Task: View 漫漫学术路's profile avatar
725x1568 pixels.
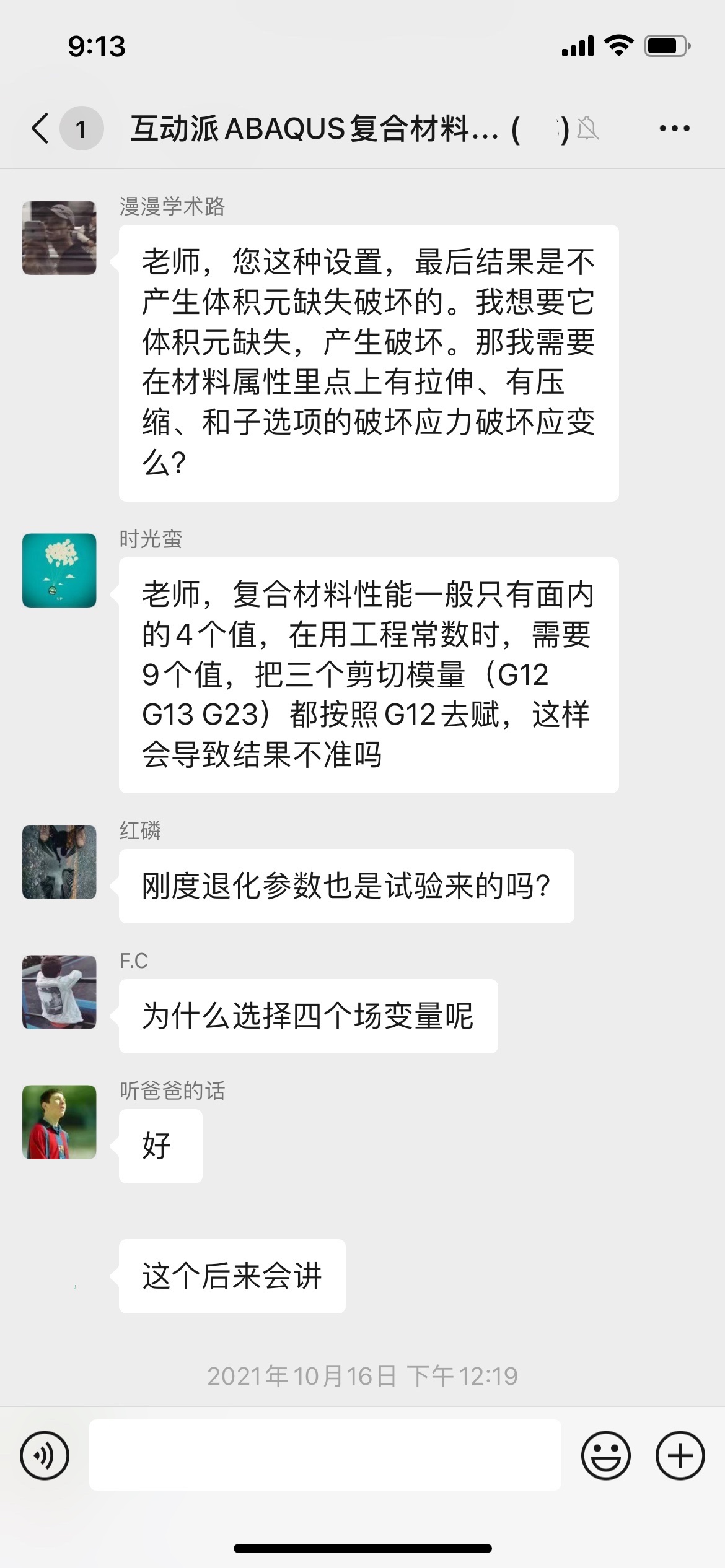Action: coord(59,238)
